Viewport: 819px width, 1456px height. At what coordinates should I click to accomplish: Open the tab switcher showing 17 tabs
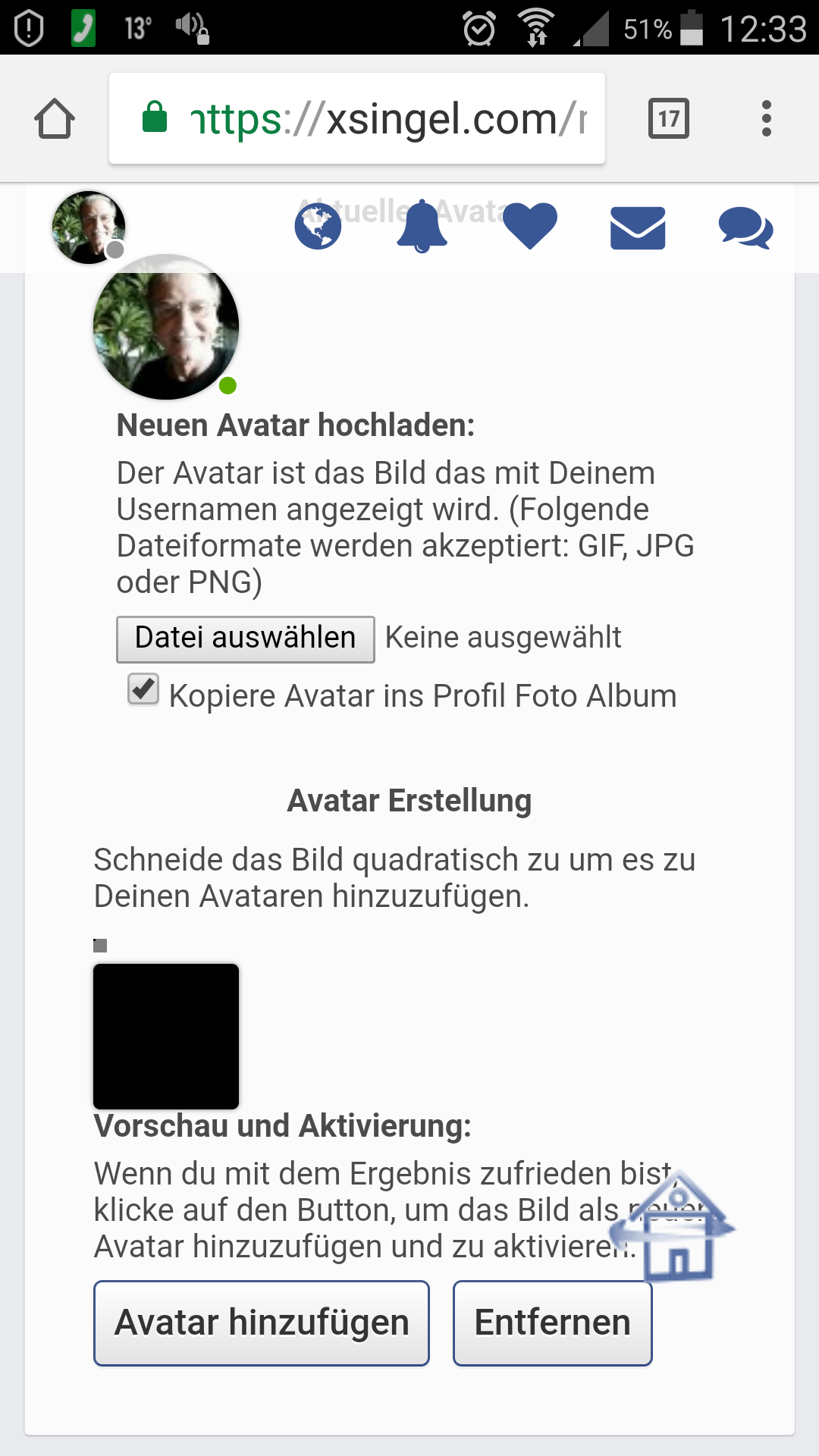668,119
